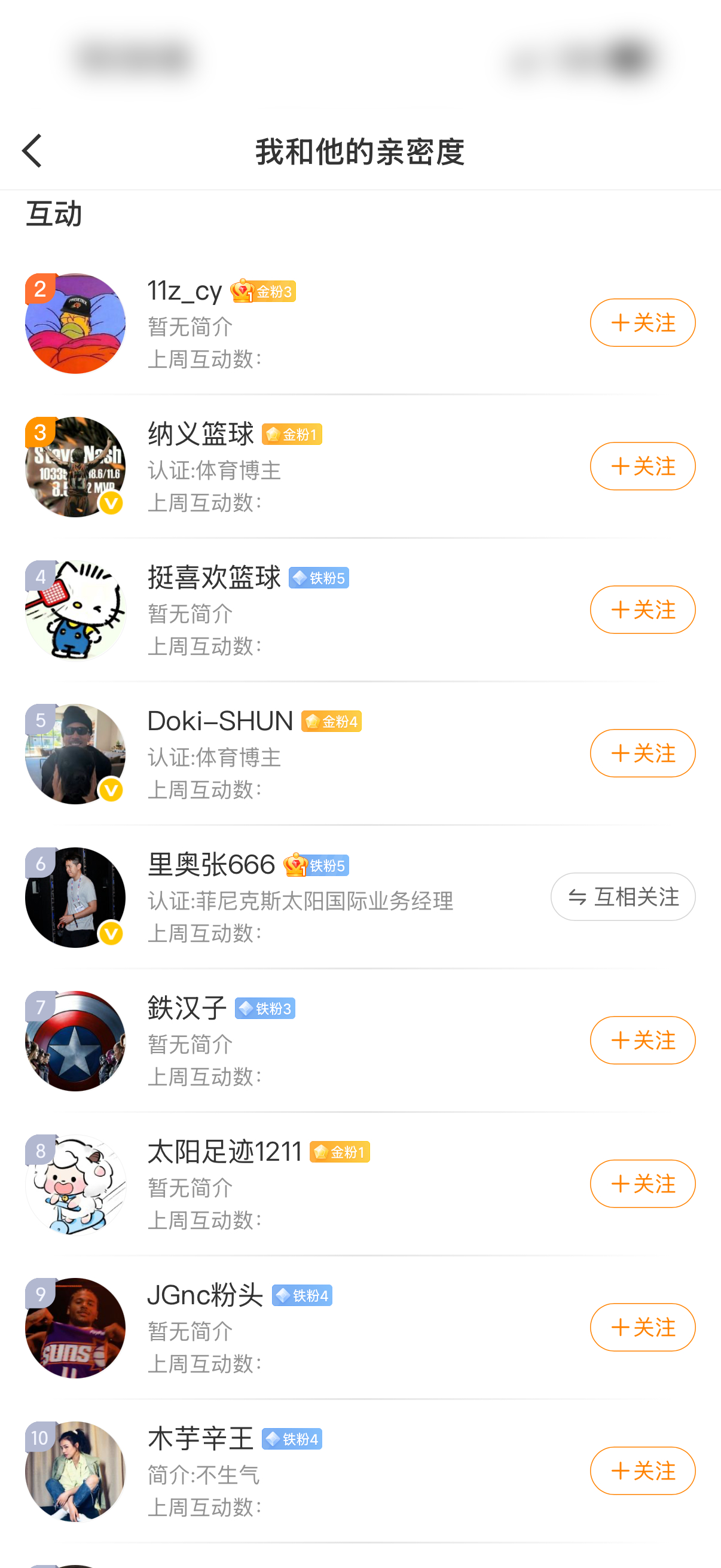Follow JGnc粉头
The height and width of the screenshot is (1568, 721).
642,1328
